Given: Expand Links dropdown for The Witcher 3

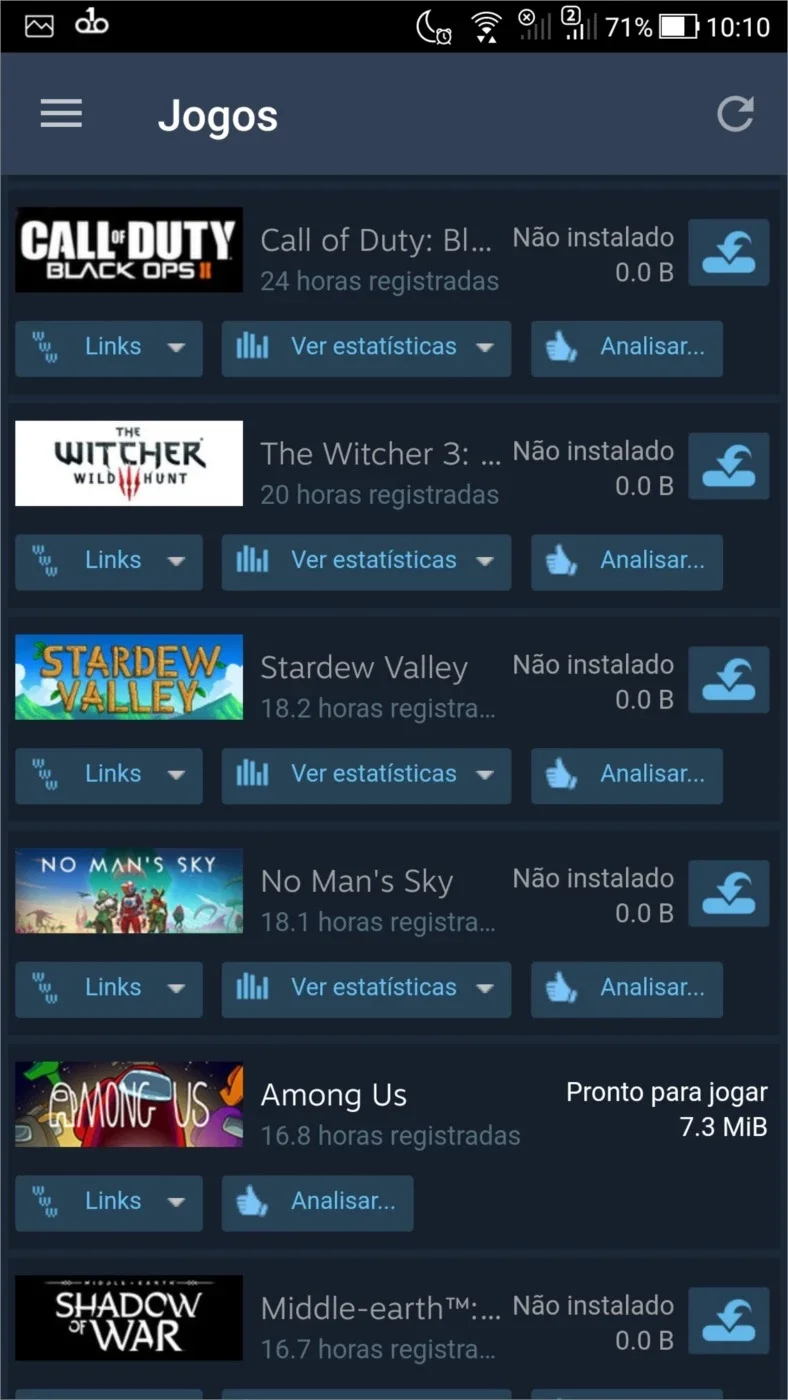Looking at the screenshot, I should pos(109,562).
